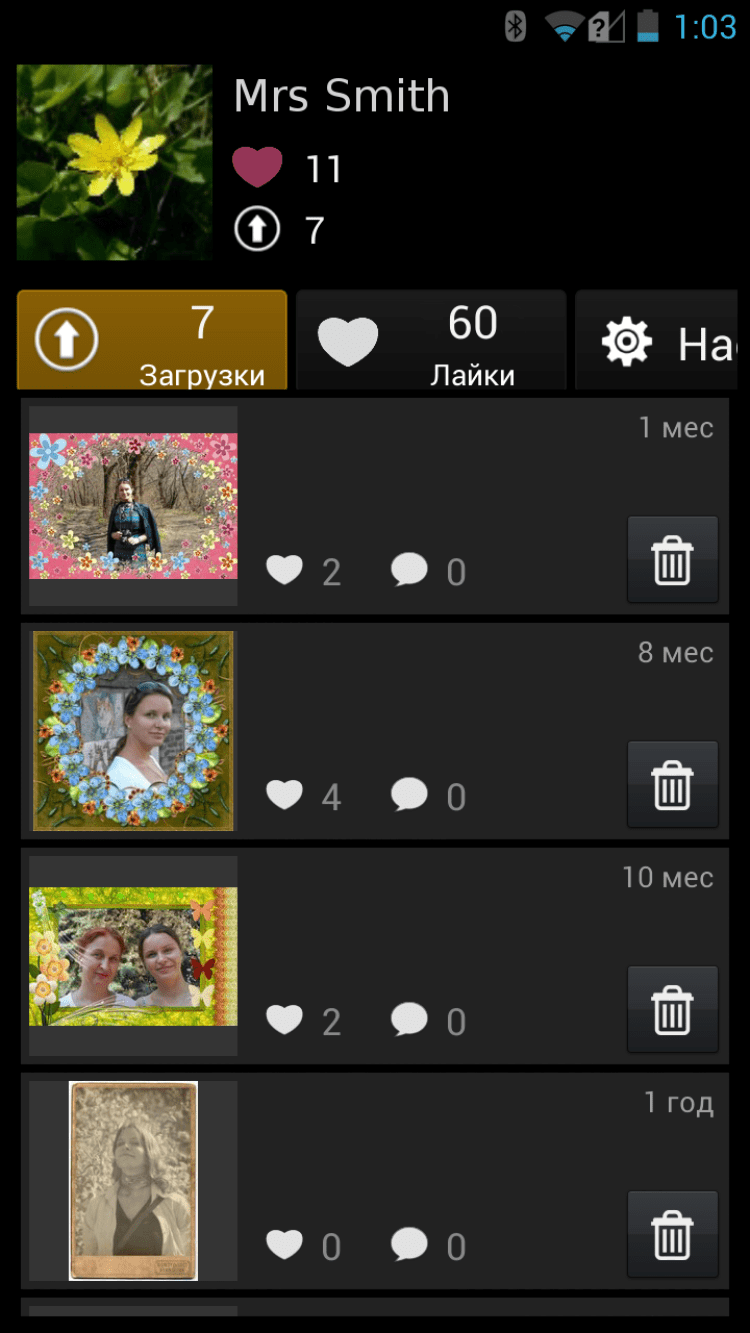Delete the upload from 1 год ago

(x=672, y=1235)
